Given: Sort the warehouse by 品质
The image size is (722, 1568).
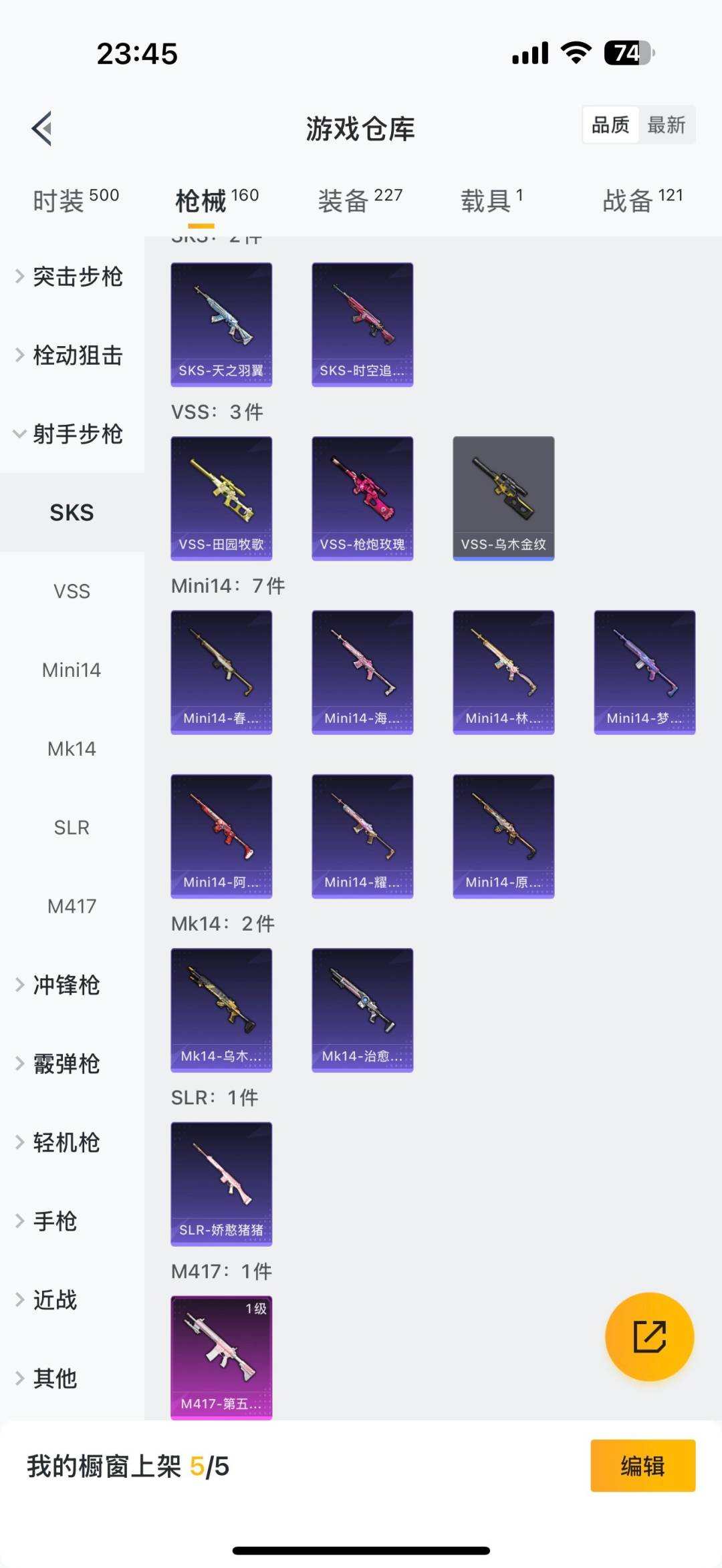Looking at the screenshot, I should click(x=610, y=125).
